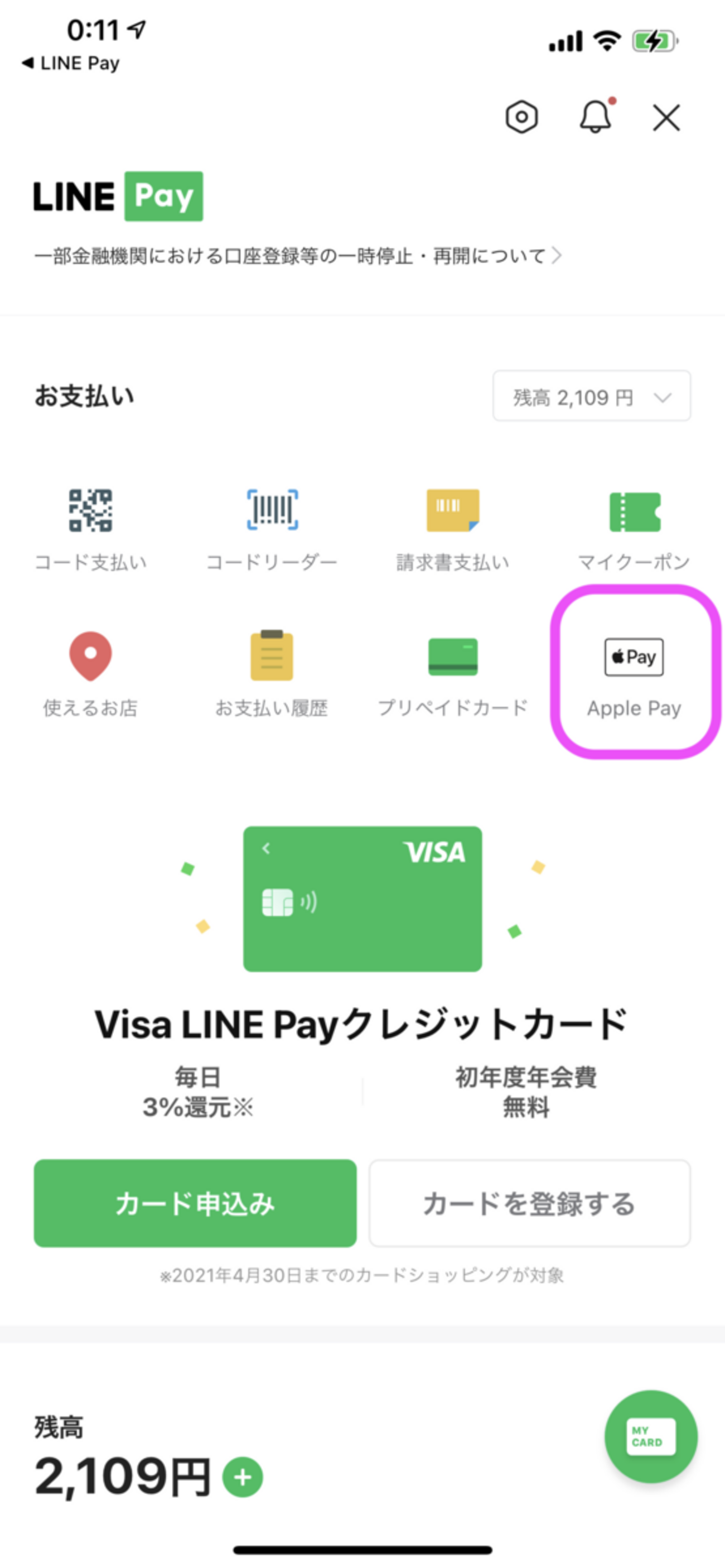Open the notifications bell

(594, 116)
